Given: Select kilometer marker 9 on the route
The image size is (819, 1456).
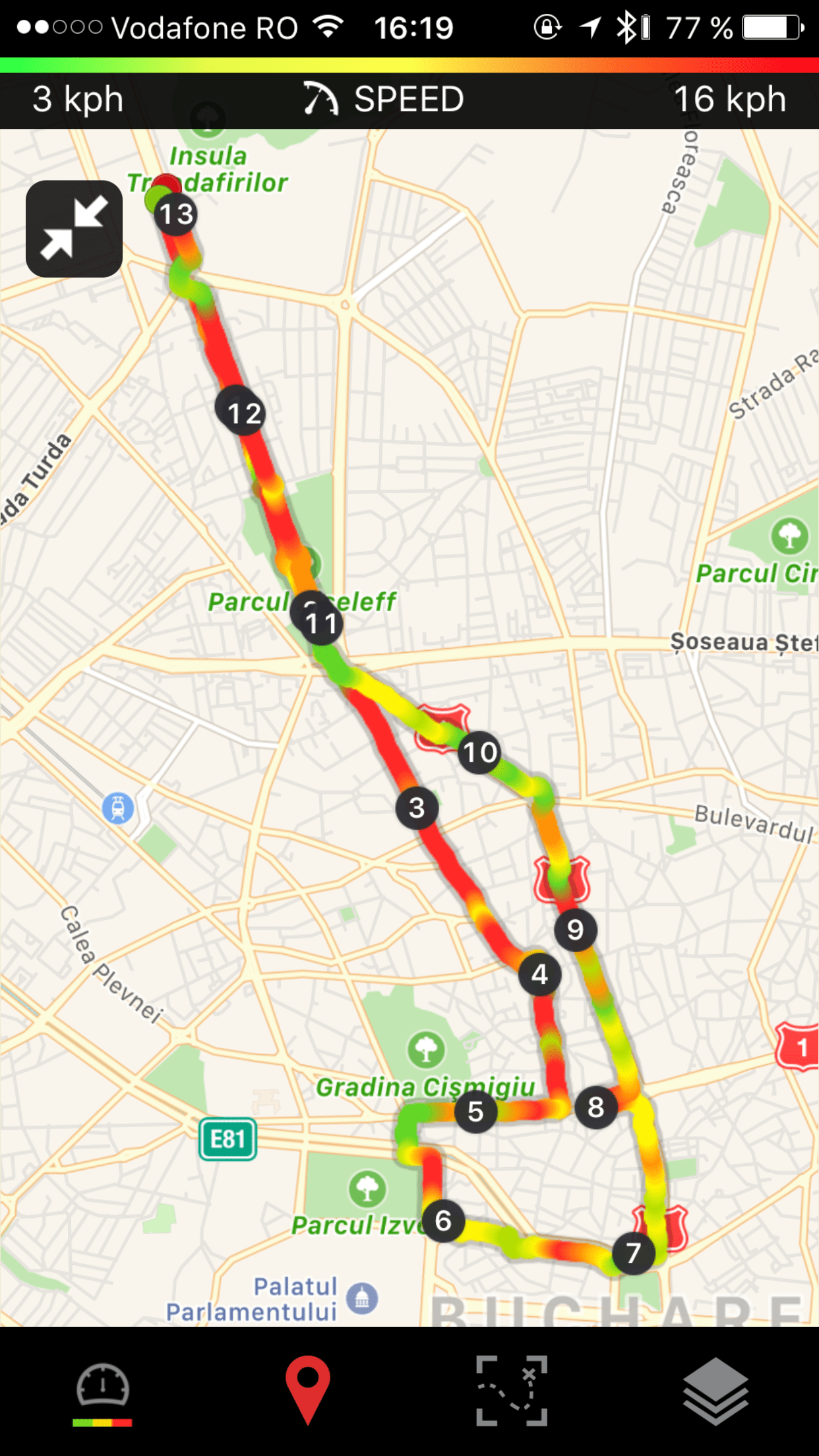Looking at the screenshot, I should 575,929.
